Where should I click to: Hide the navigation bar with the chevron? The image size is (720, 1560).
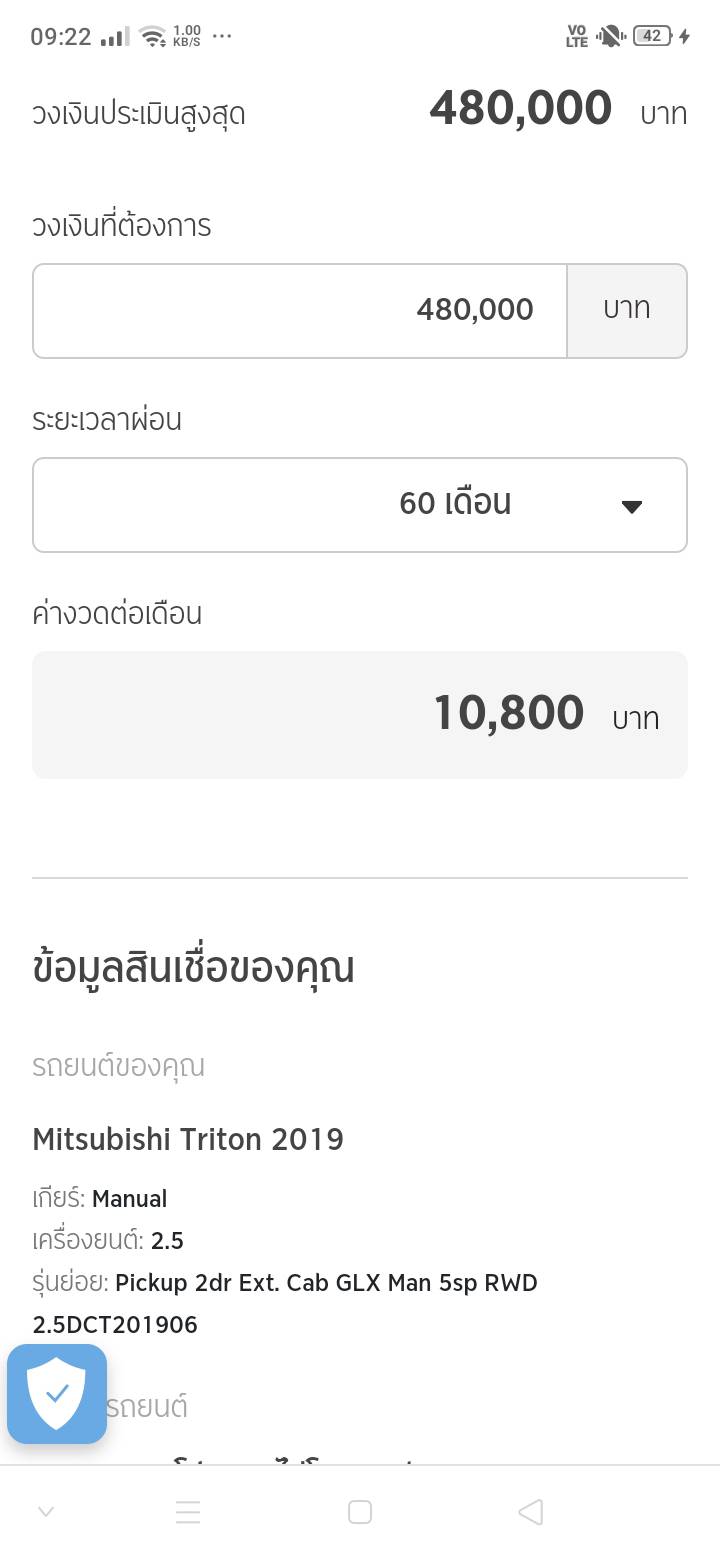tap(46, 1512)
